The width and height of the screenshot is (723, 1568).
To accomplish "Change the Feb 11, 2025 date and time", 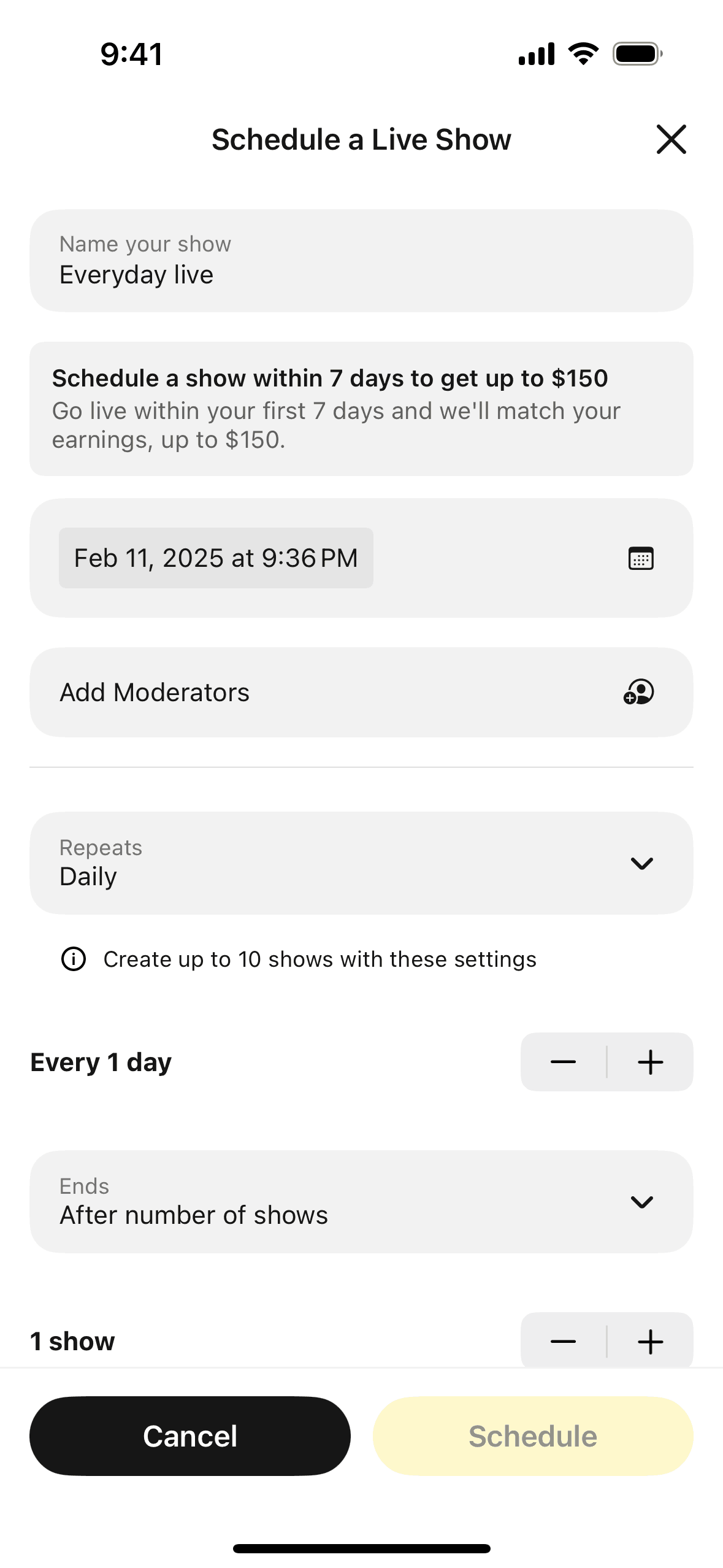I will (216, 558).
